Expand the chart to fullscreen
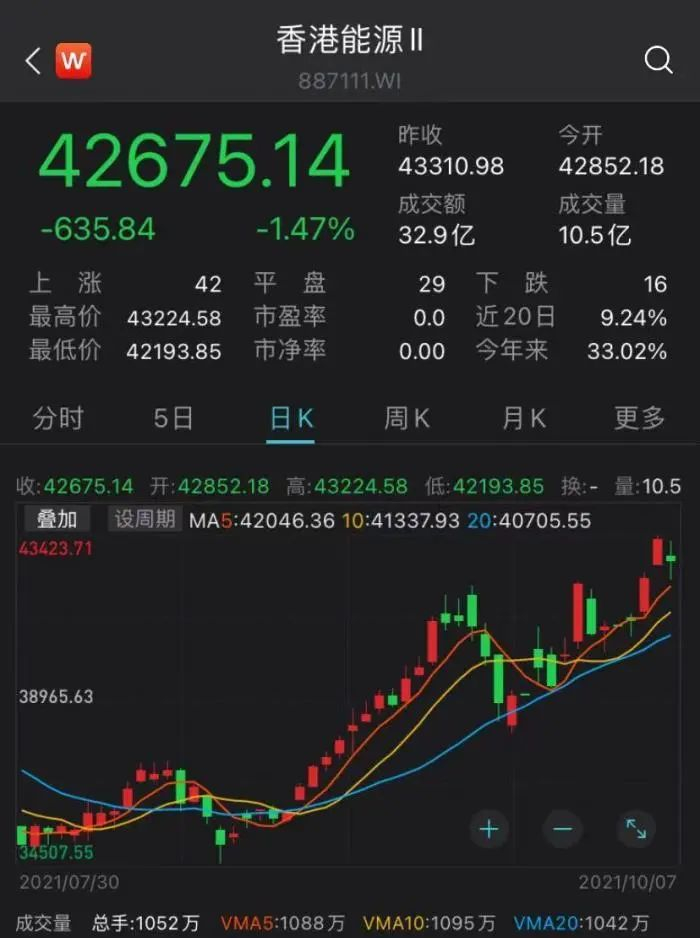Image resolution: width=700 pixels, height=938 pixels. click(635, 828)
